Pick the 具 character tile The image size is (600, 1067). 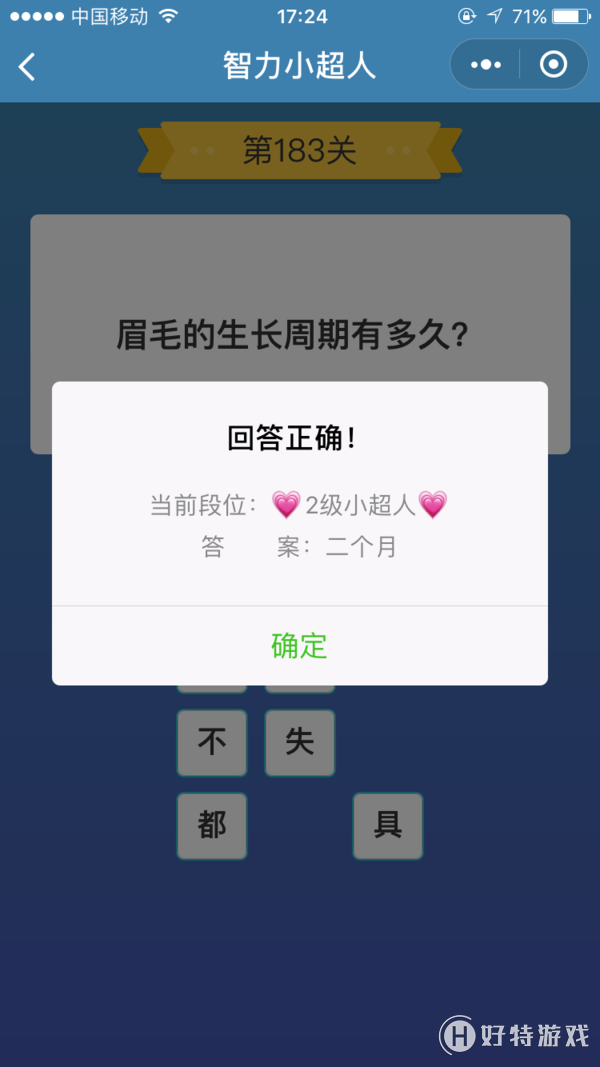click(x=388, y=825)
